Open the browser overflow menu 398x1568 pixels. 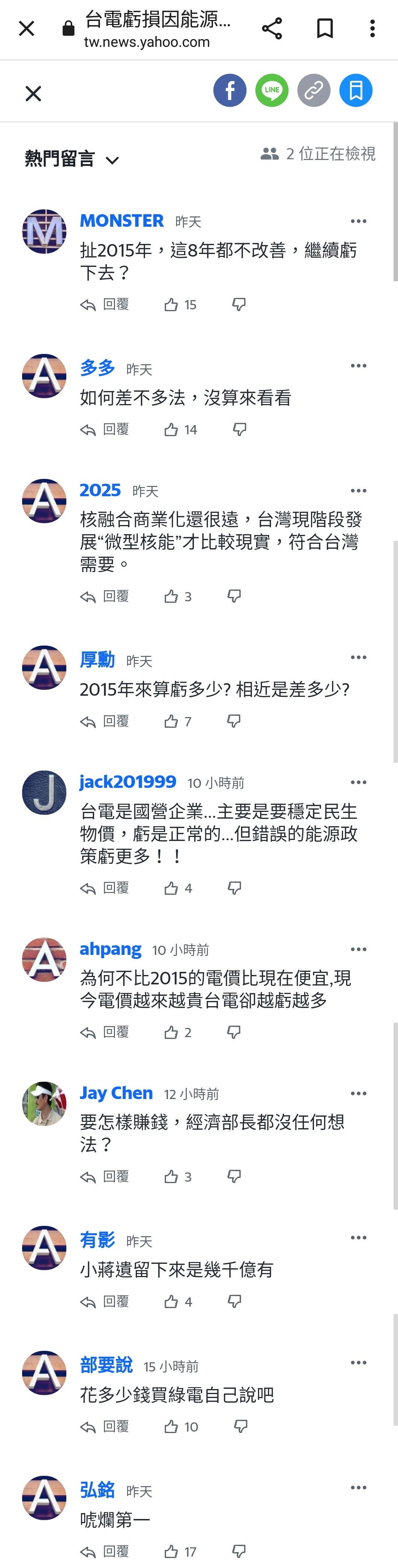372,29
